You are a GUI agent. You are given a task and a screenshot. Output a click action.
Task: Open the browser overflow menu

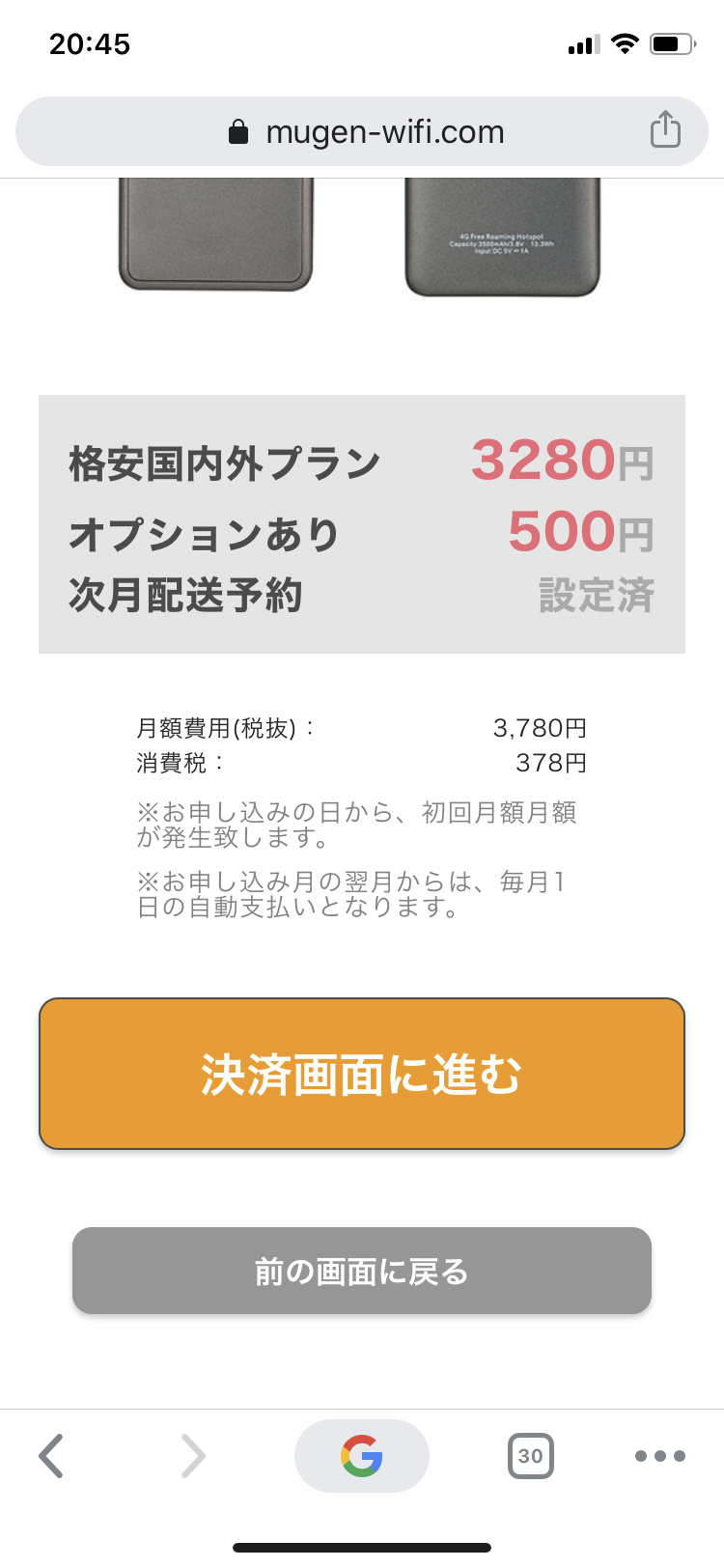tap(660, 1456)
